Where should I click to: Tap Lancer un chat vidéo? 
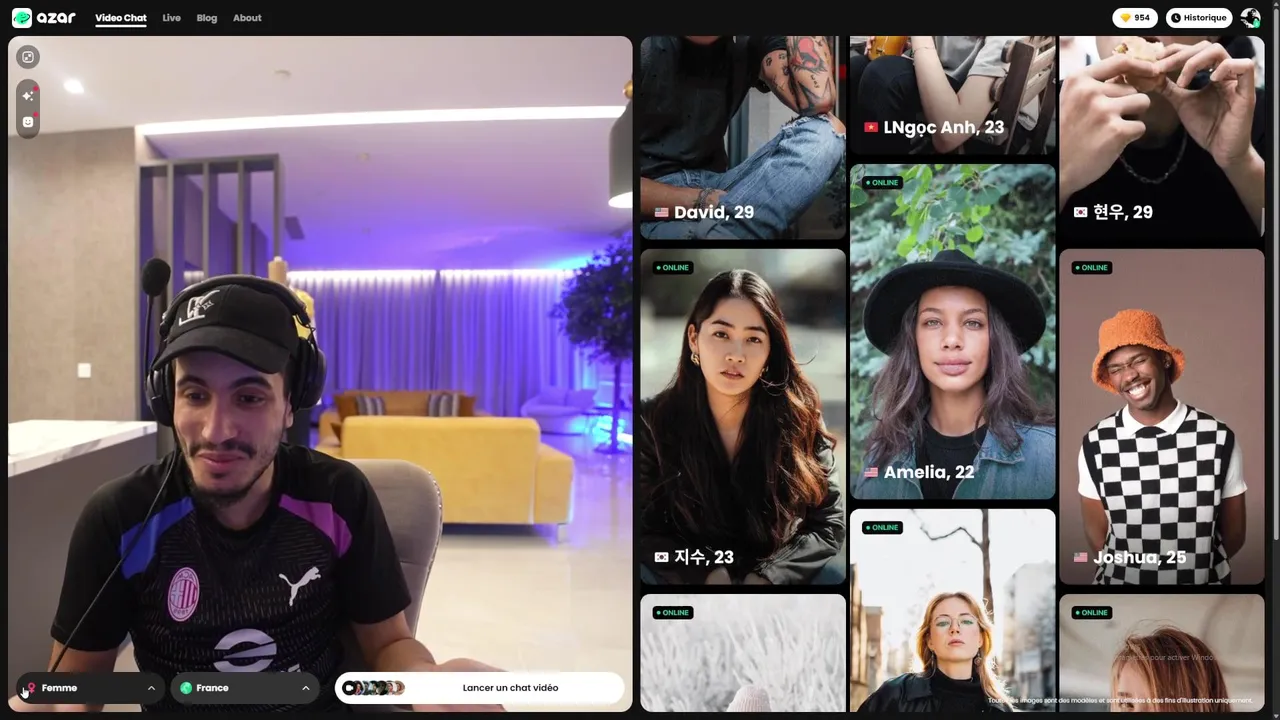tap(480, 688)
